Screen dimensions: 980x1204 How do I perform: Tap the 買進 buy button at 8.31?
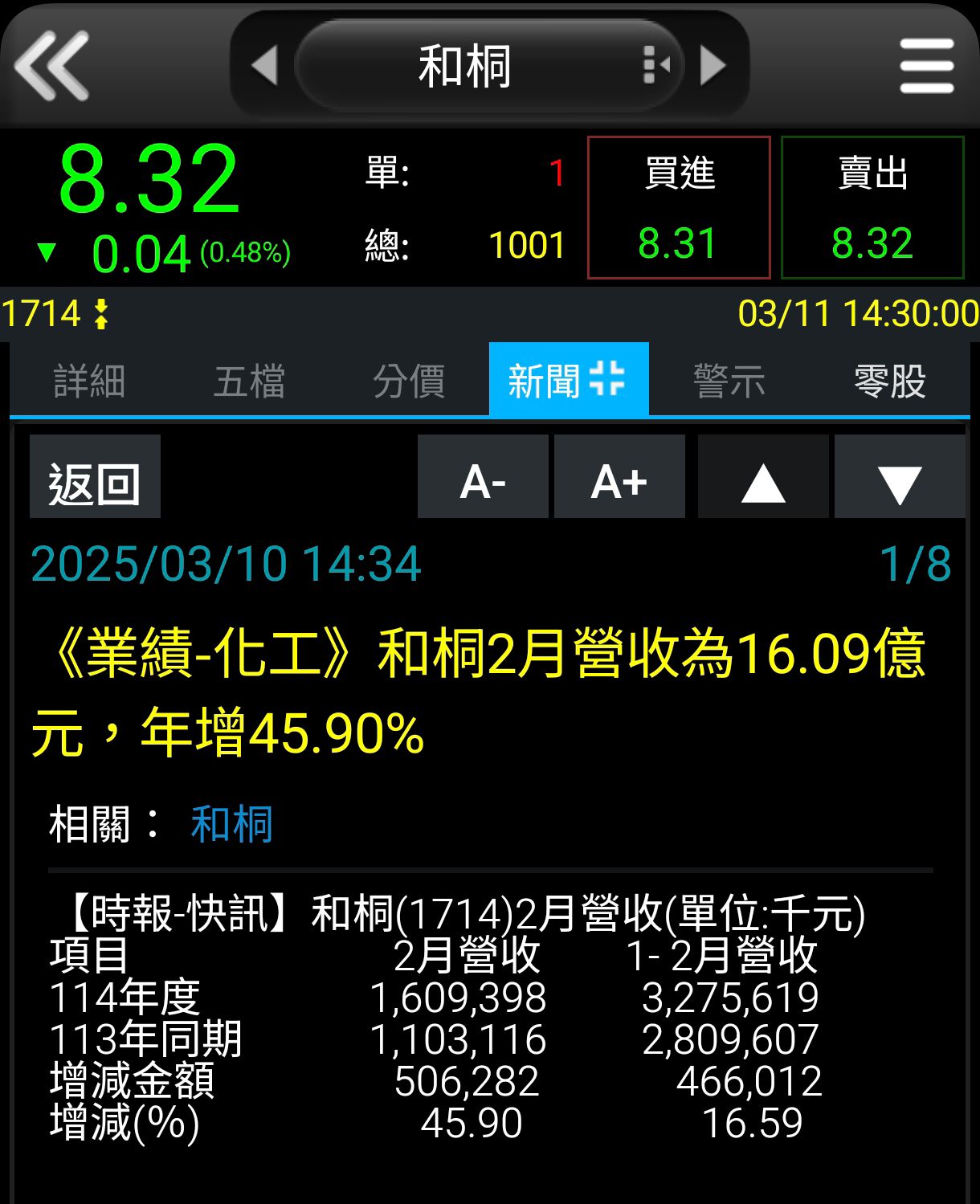tap(679, 207)
